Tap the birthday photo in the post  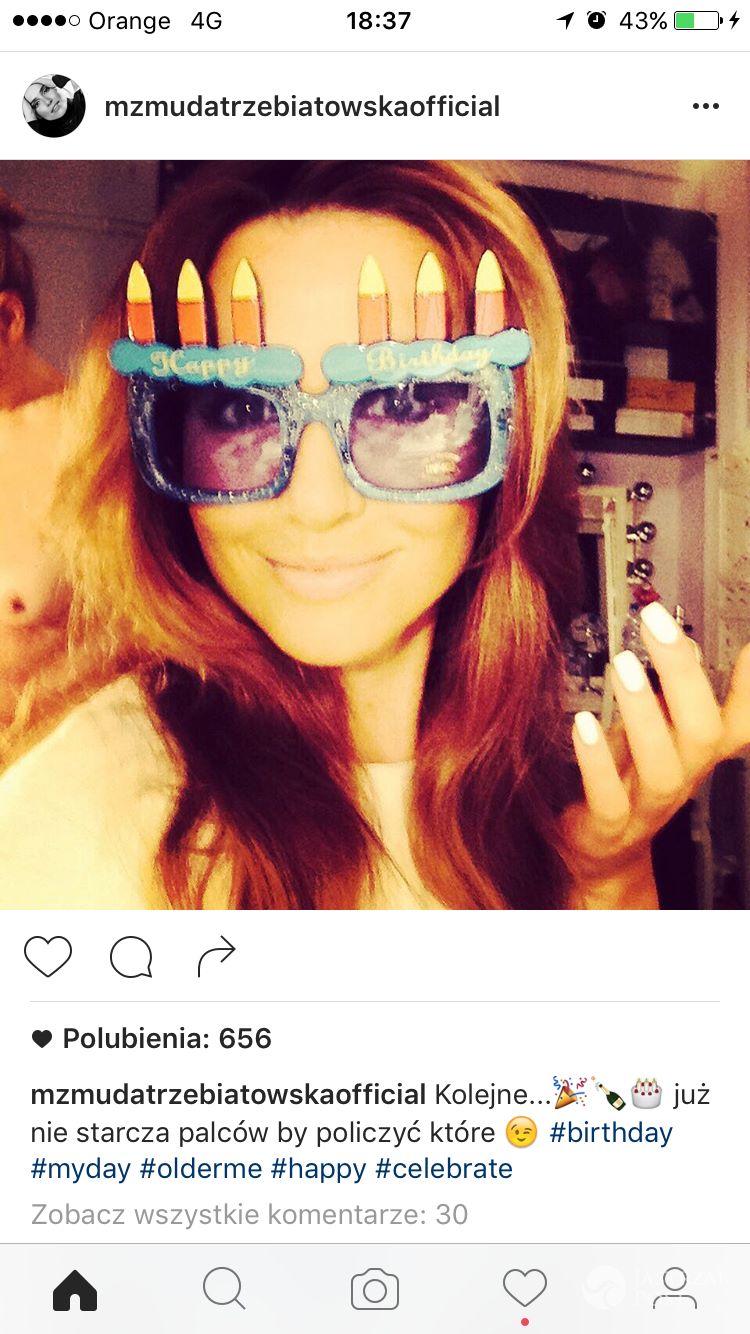tap(375, 535)
